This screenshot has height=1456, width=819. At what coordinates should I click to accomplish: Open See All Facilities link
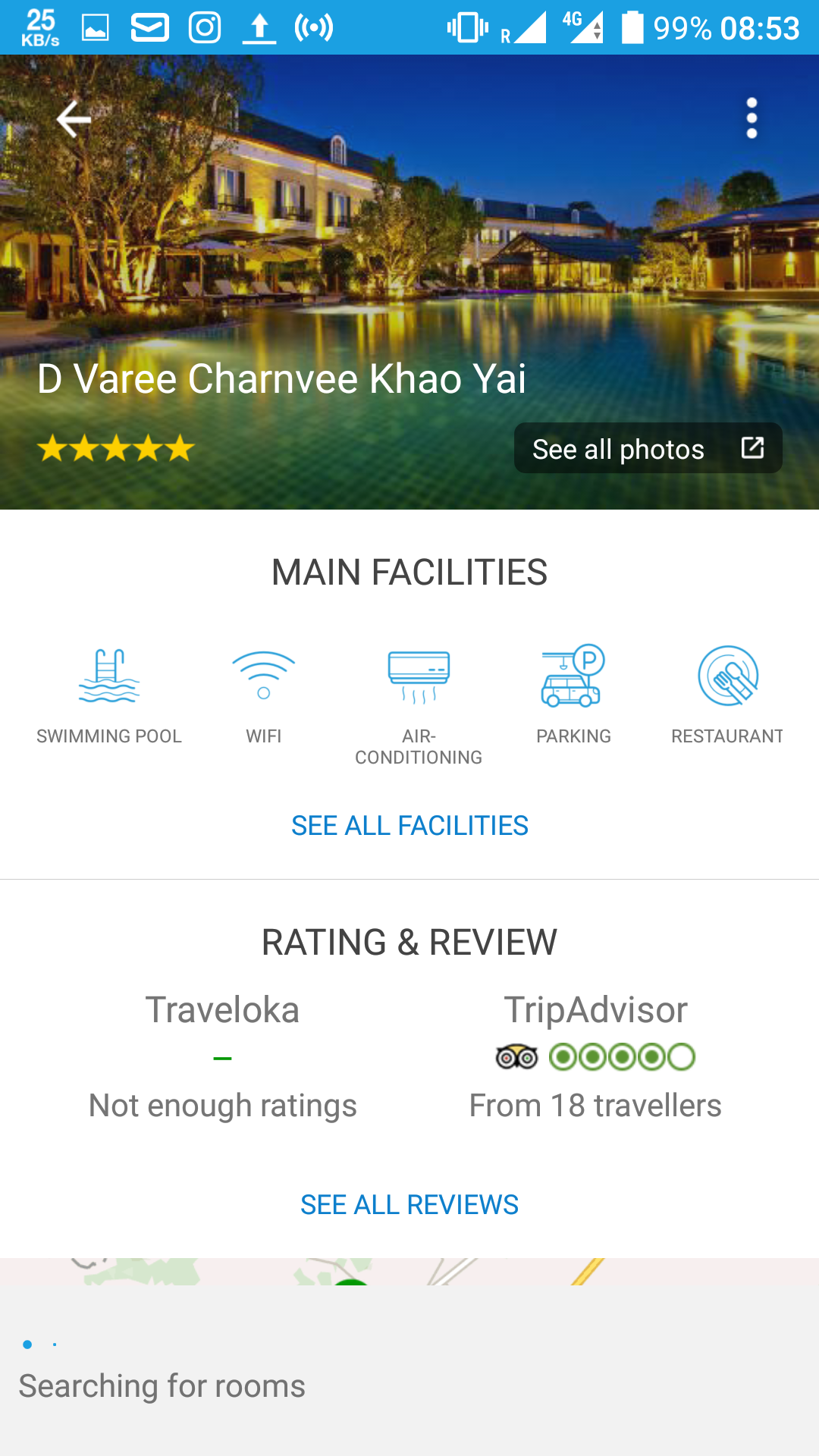click(x=409, y=826)
